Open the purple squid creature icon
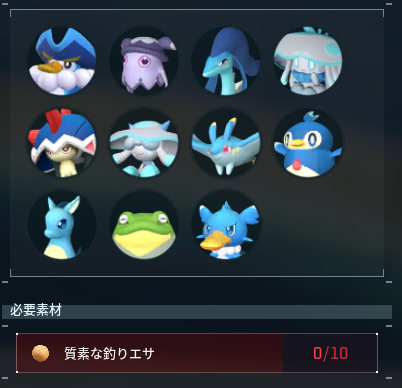Screen dimensions: 402x388 pos(144,62)
